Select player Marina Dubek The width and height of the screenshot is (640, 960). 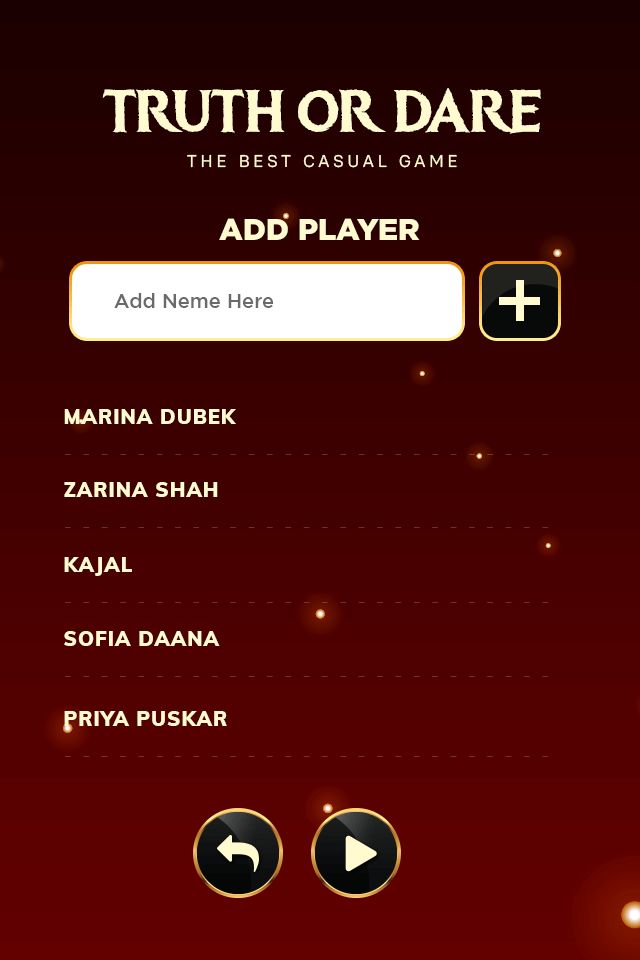coord(150,417)
